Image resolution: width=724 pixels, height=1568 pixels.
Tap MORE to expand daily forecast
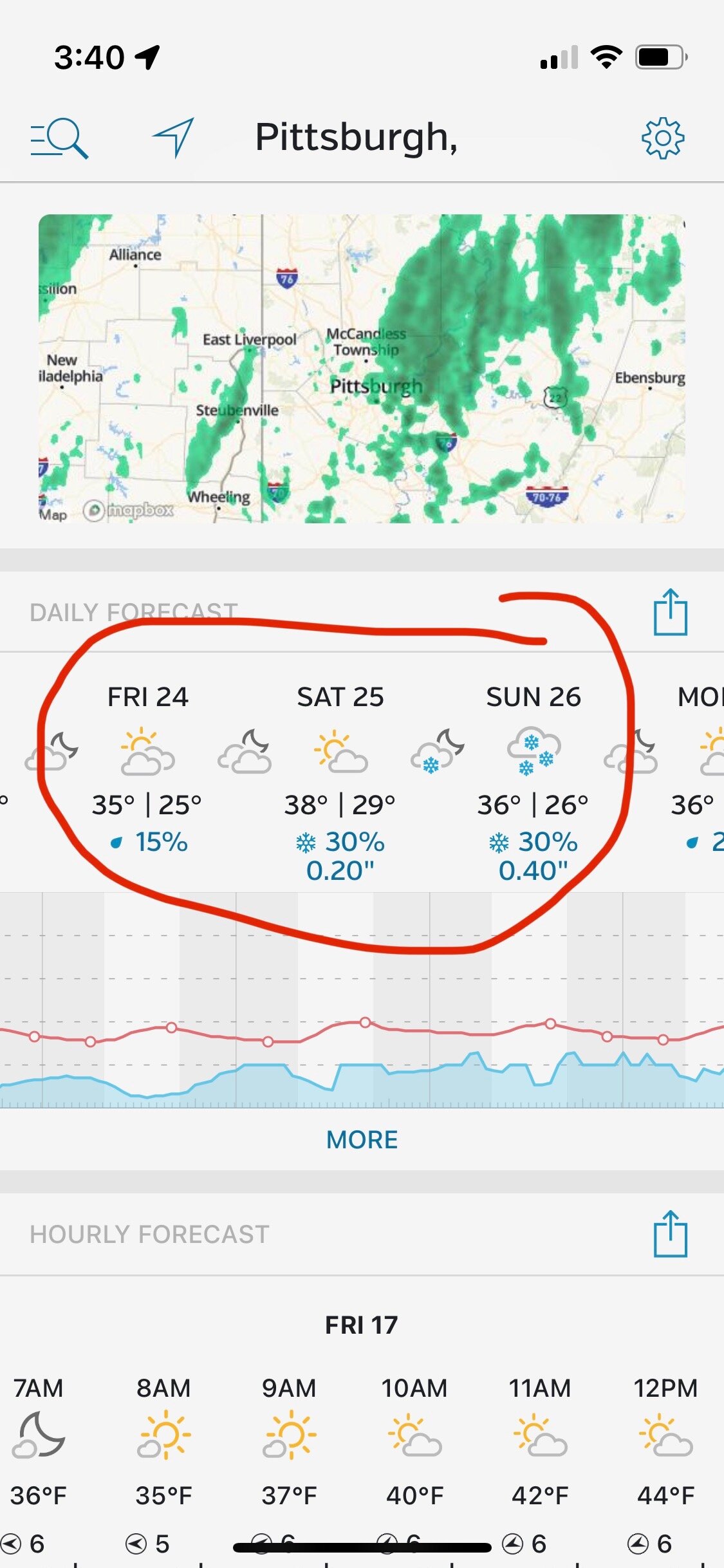362,1139
